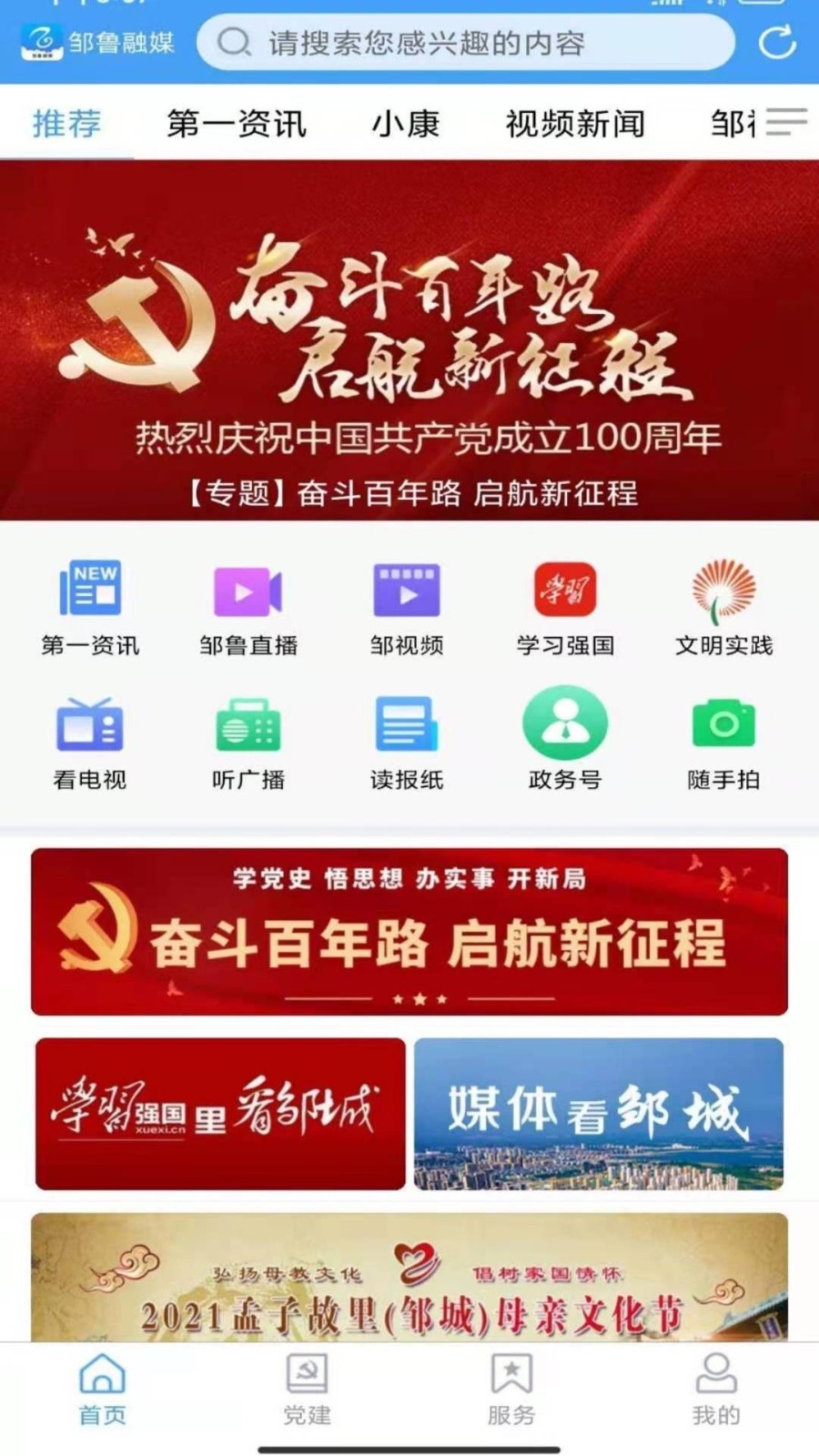Switch to the 第一资讯 top tab
The width and height of the screenshot is (819, 1456).
click(237, 124)
